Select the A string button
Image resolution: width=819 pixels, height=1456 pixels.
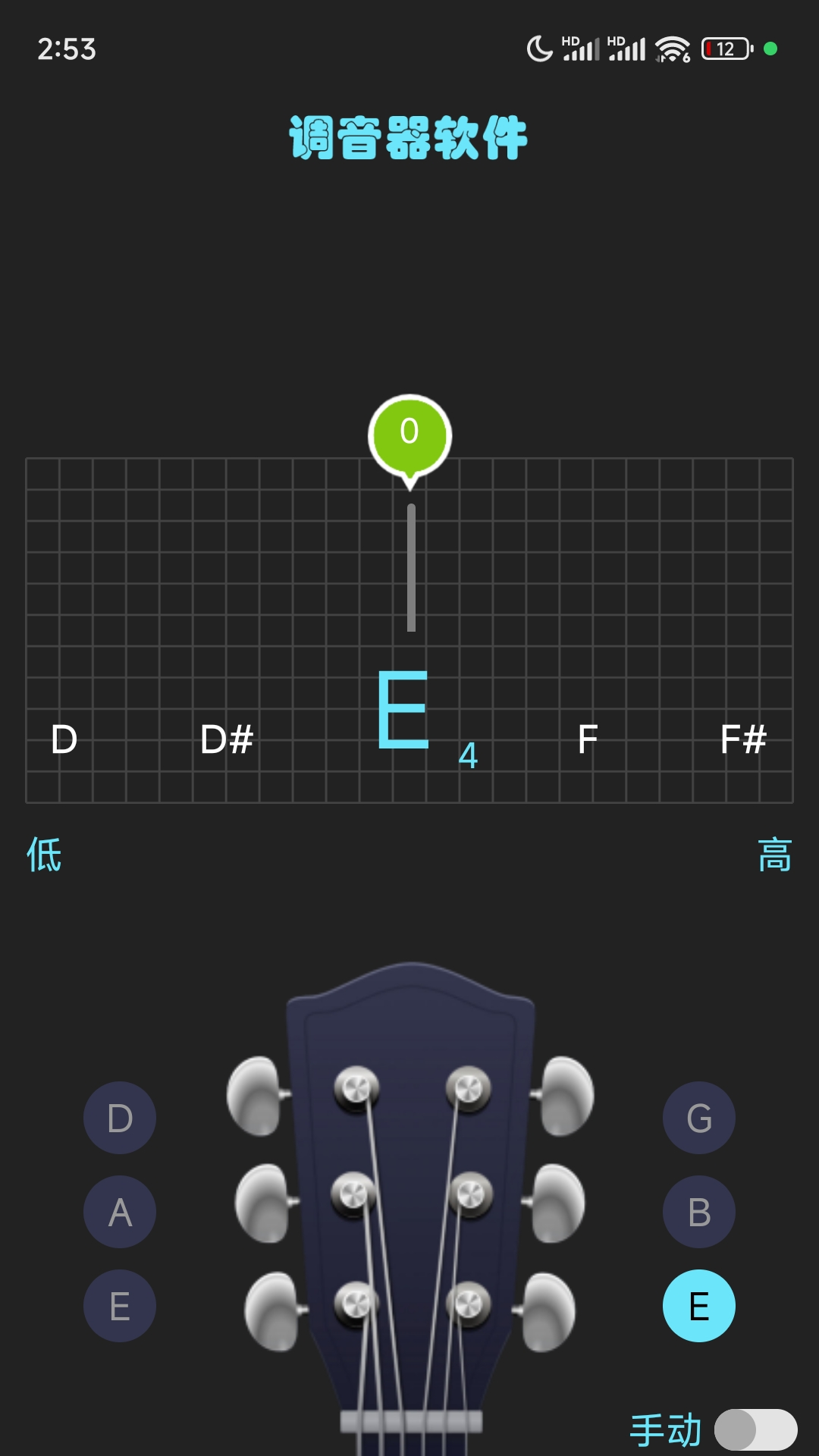120,1212
